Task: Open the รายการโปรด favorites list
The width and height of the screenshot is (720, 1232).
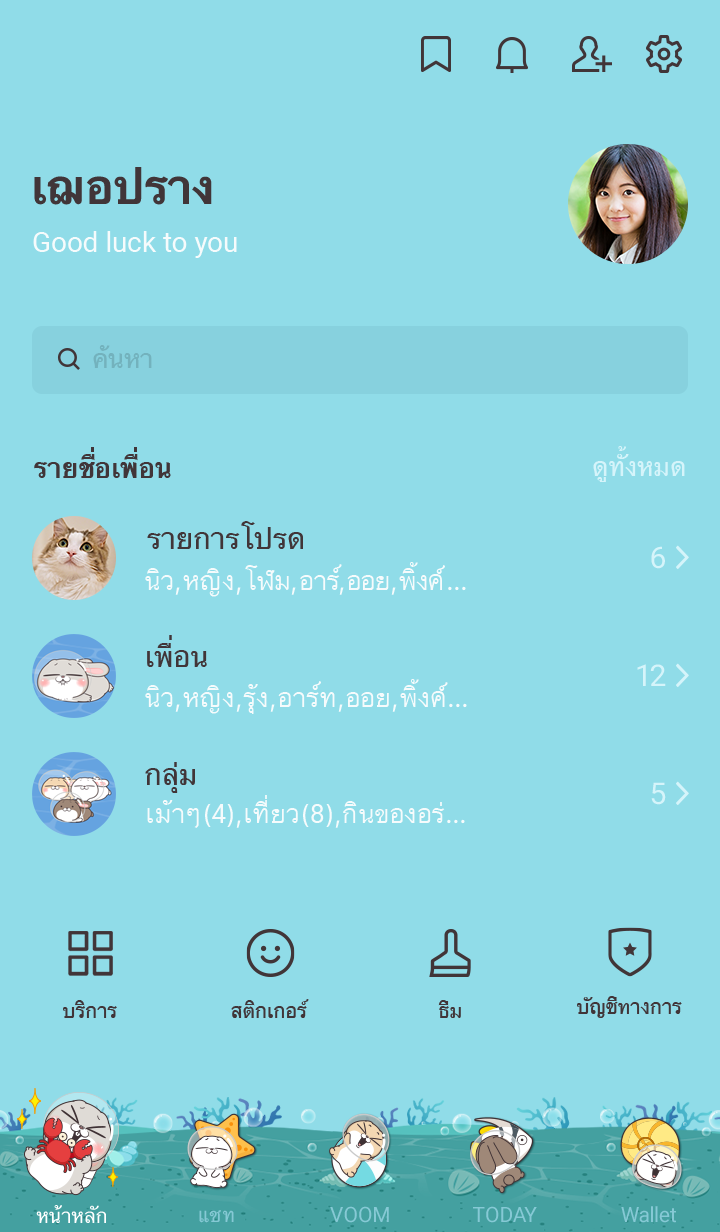Action: [x=360, y=558]
